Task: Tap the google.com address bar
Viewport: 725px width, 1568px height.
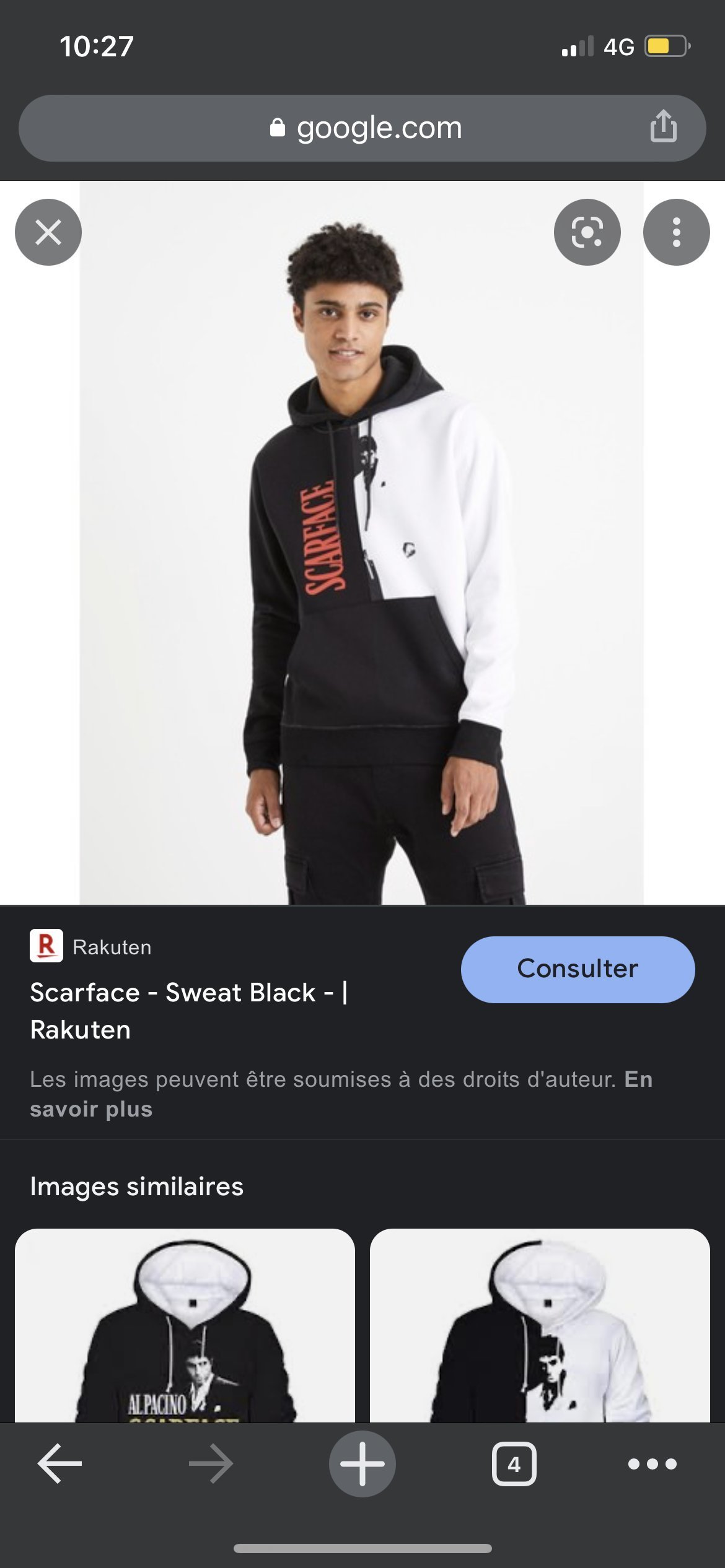Action: point(366,128)
